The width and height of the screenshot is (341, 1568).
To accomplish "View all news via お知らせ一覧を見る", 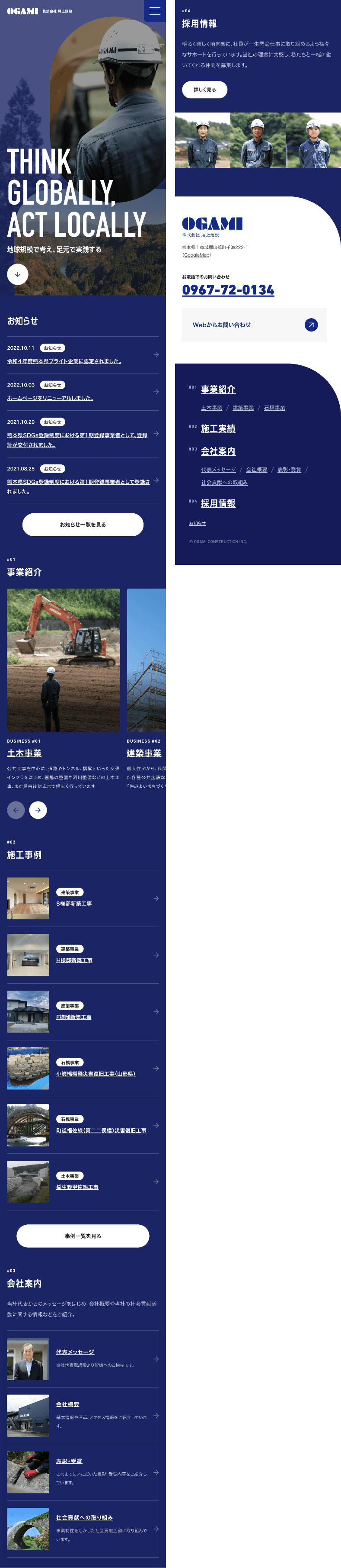I will coord(83,525).
